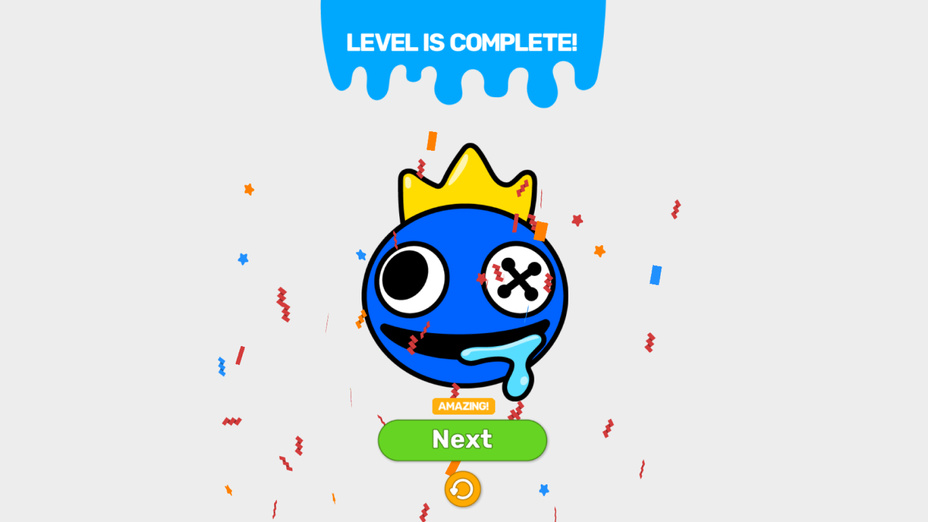Tap the green Next button
Screen dimensions: 928x522
[462, 440]
